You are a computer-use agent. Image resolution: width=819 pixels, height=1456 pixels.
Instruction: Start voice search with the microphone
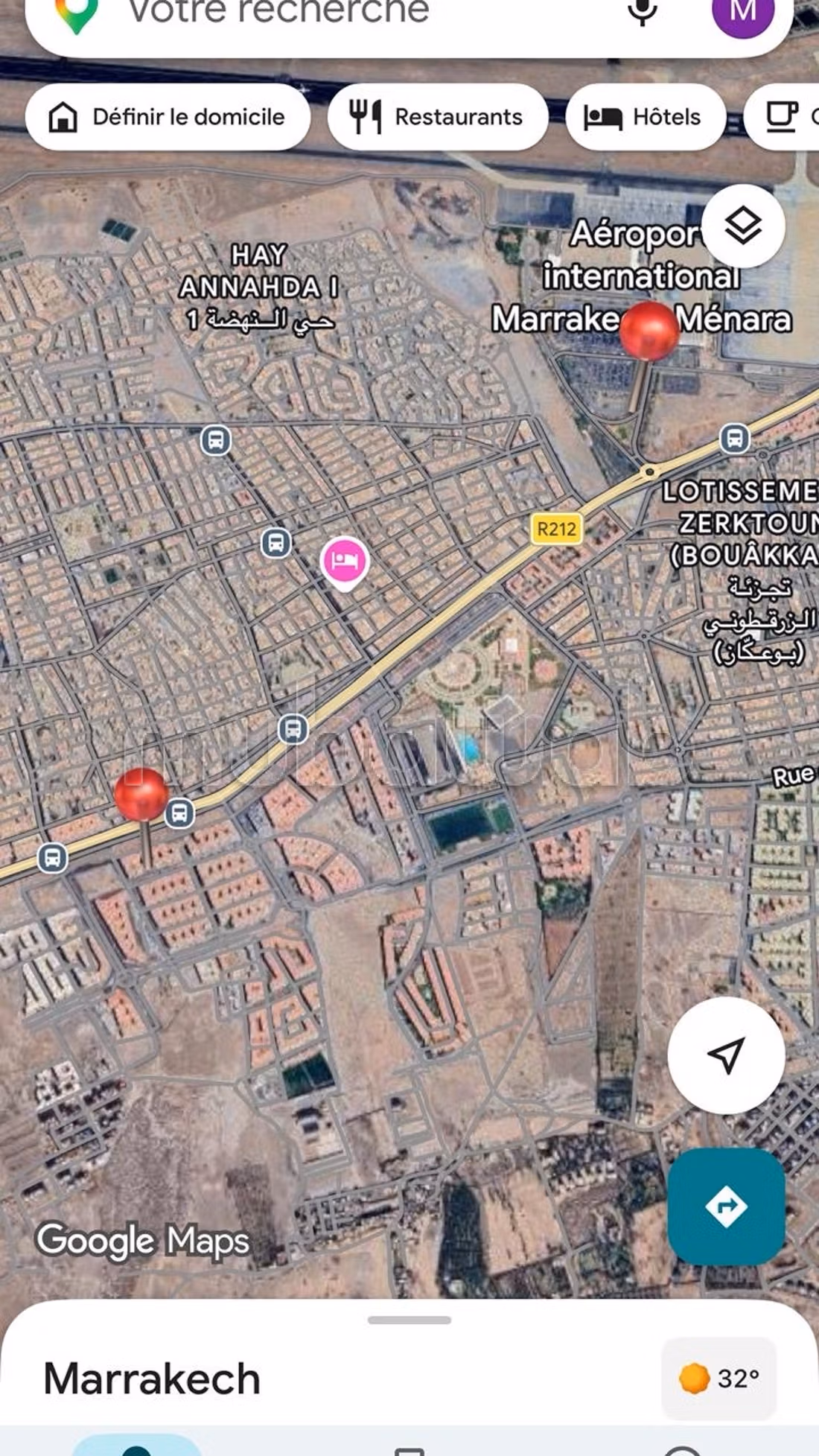coord(642,12)
